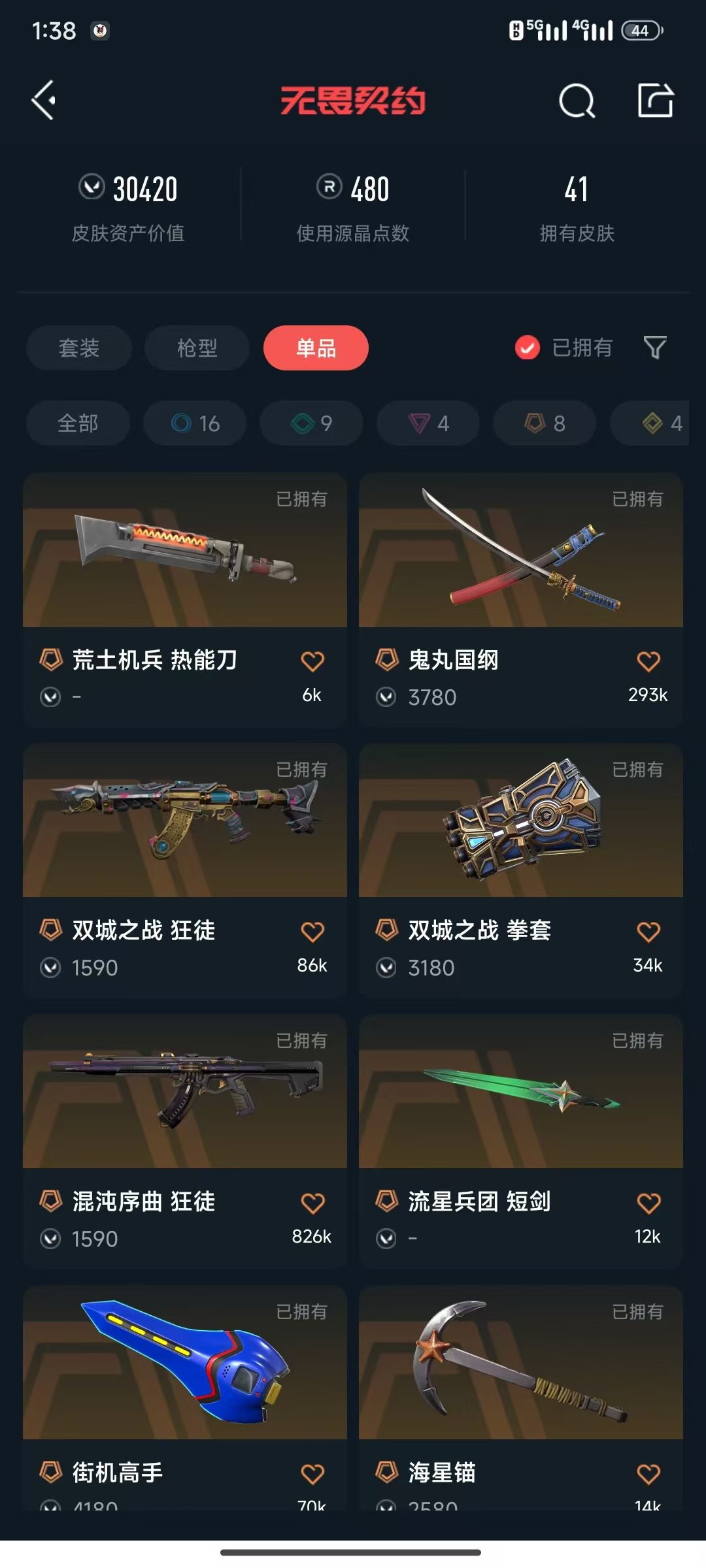The height and width of the screenshot is (1568, 706).
Task: Favorite the 荒土机兵 热能刀 skin
Action: tap(313, 661)
